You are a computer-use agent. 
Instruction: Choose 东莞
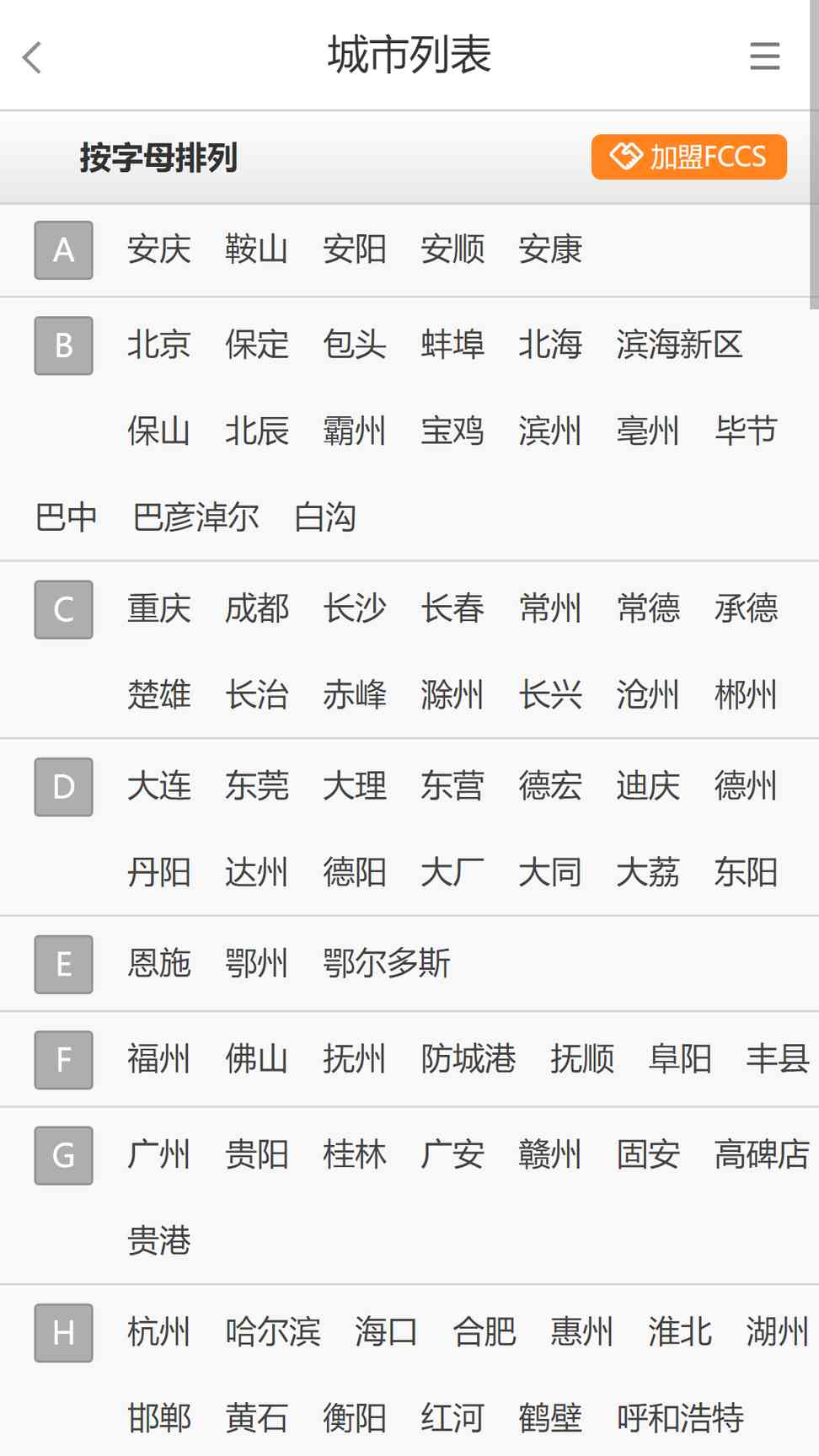pos(257,786)
